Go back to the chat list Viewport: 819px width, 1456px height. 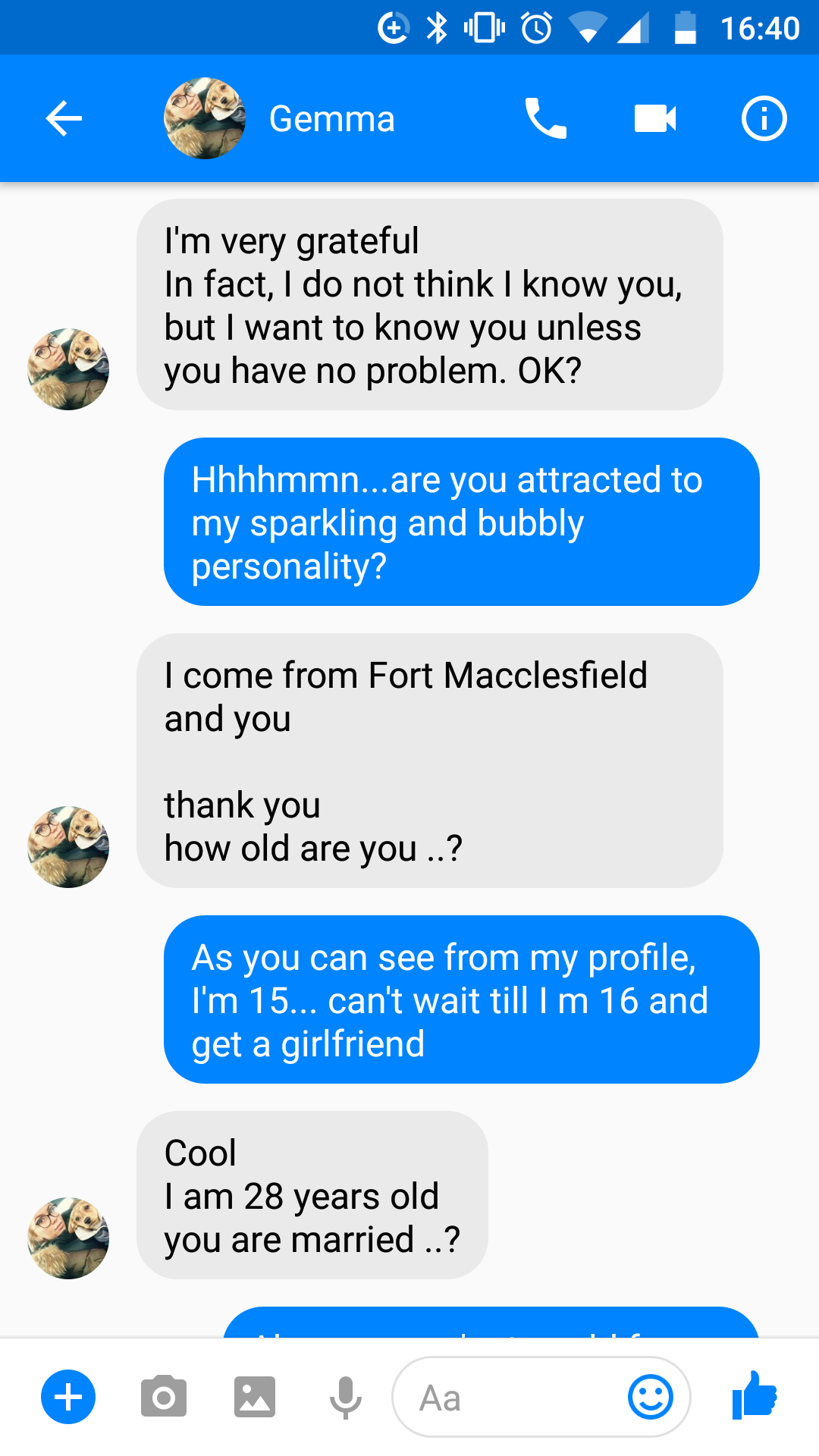pyautogui.click(x=64, y=119)
